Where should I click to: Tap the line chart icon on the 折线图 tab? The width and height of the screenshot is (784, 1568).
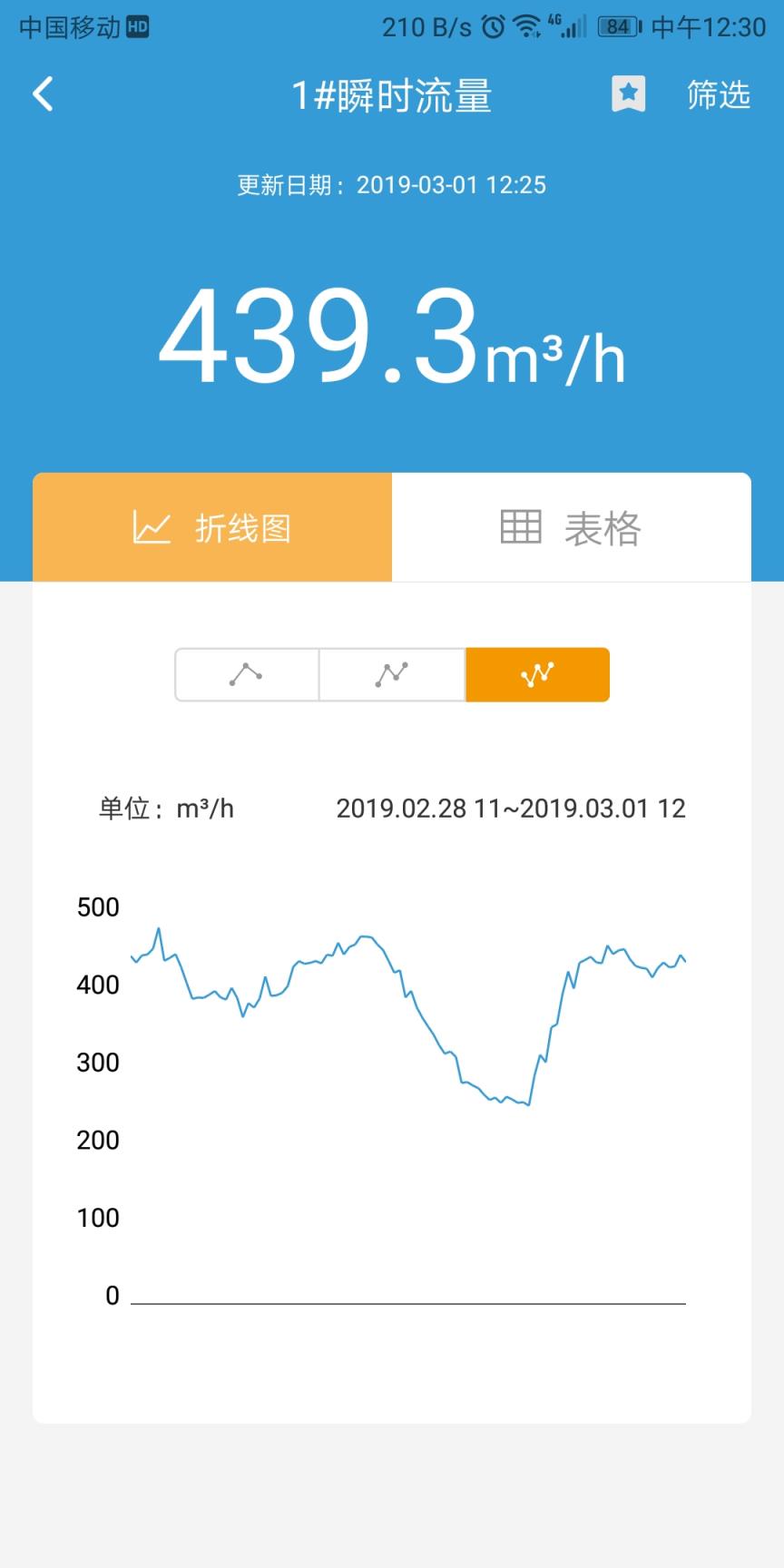152,526
